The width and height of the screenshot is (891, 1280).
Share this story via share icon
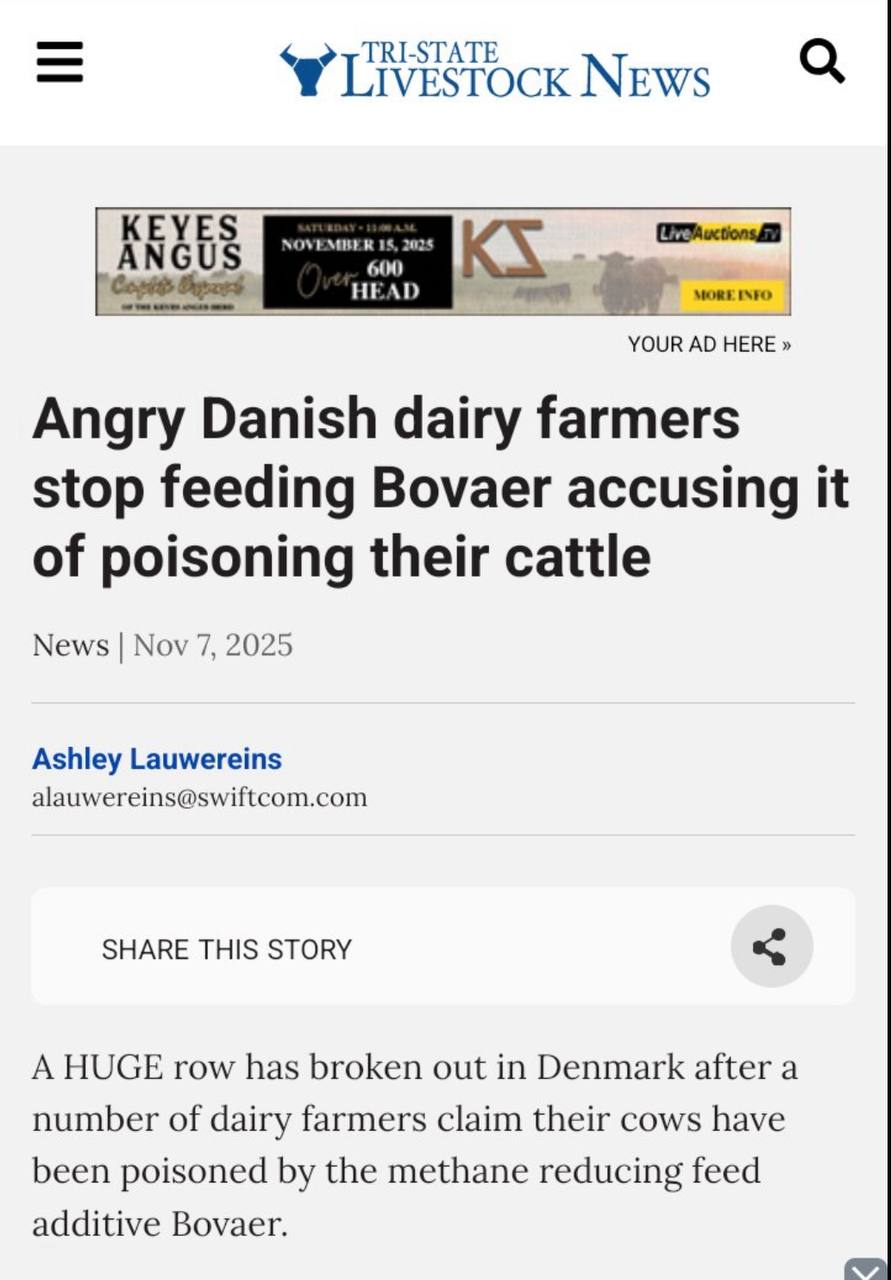pyautogui.click(x=771, y=946)
